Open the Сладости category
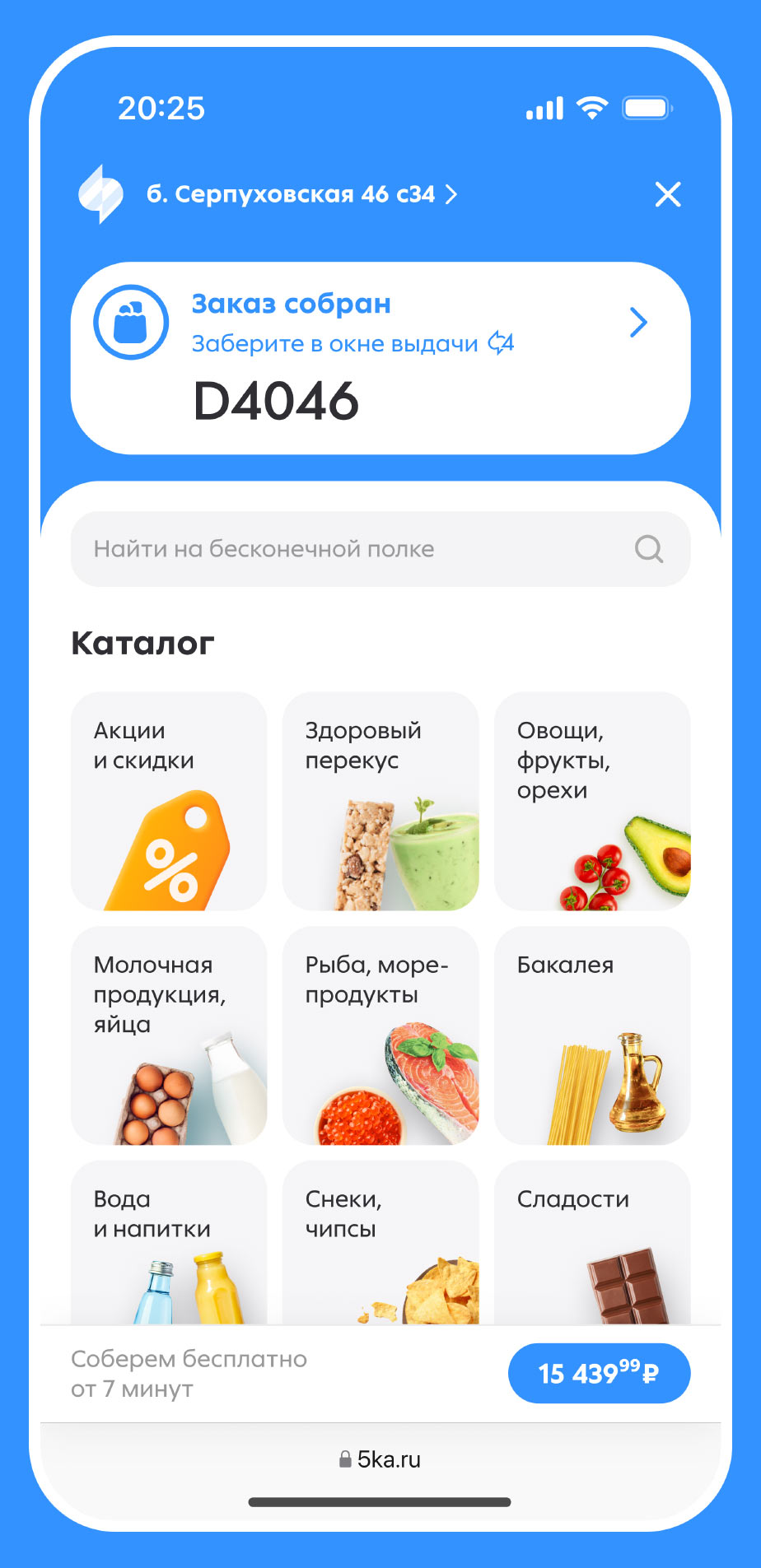The width and height of the screenshot is (761, 1568). tap(591, 1243)
